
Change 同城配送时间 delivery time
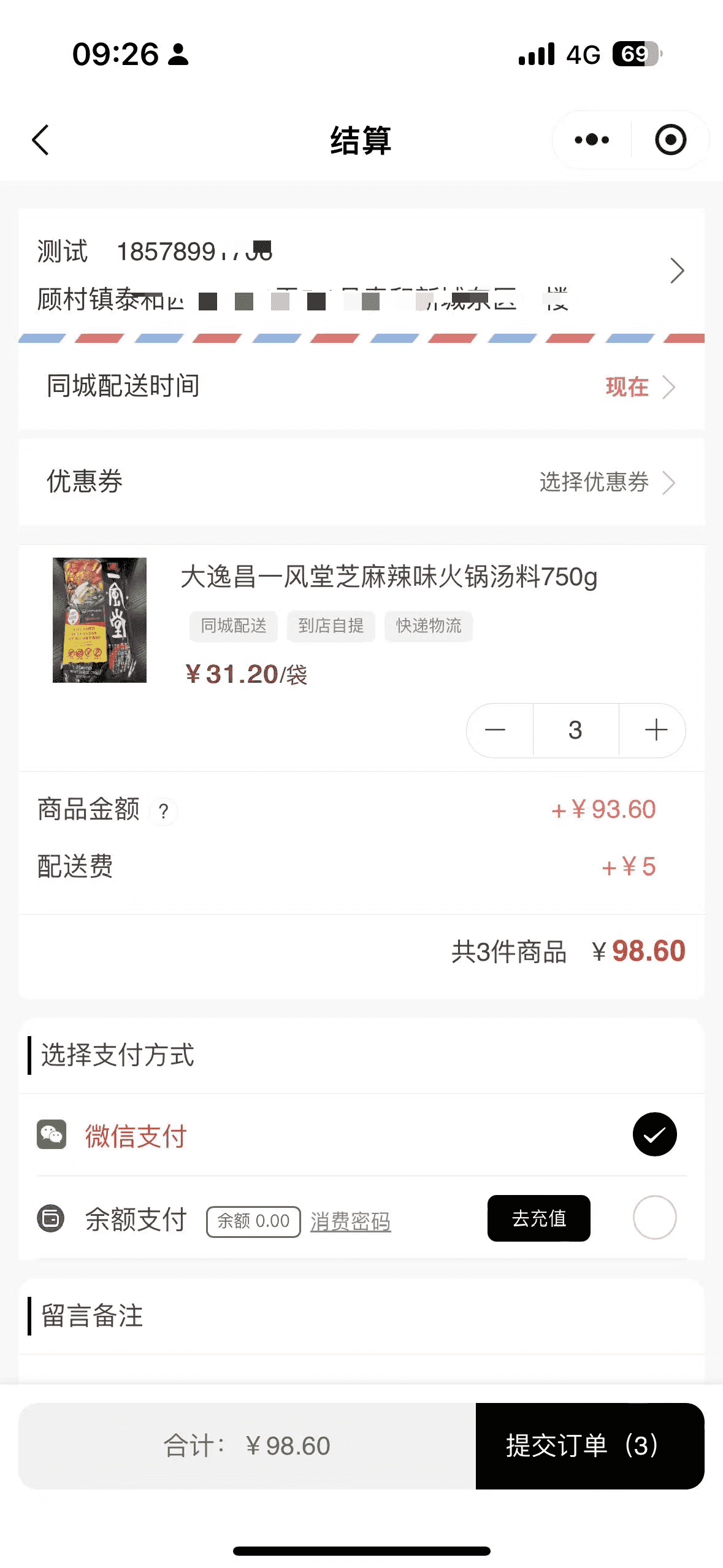click(638, 387)
